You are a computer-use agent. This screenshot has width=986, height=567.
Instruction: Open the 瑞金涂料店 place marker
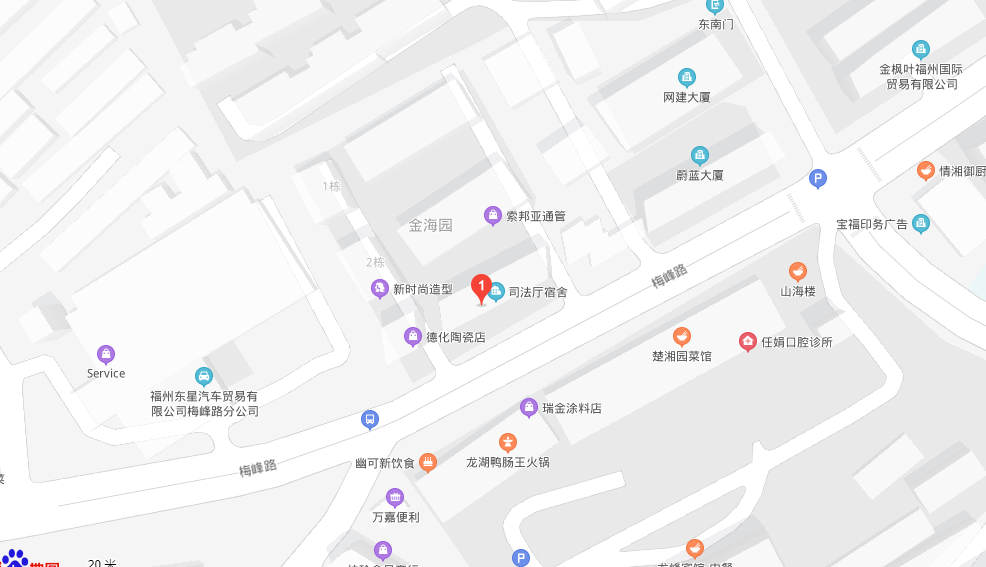[529, 408]
